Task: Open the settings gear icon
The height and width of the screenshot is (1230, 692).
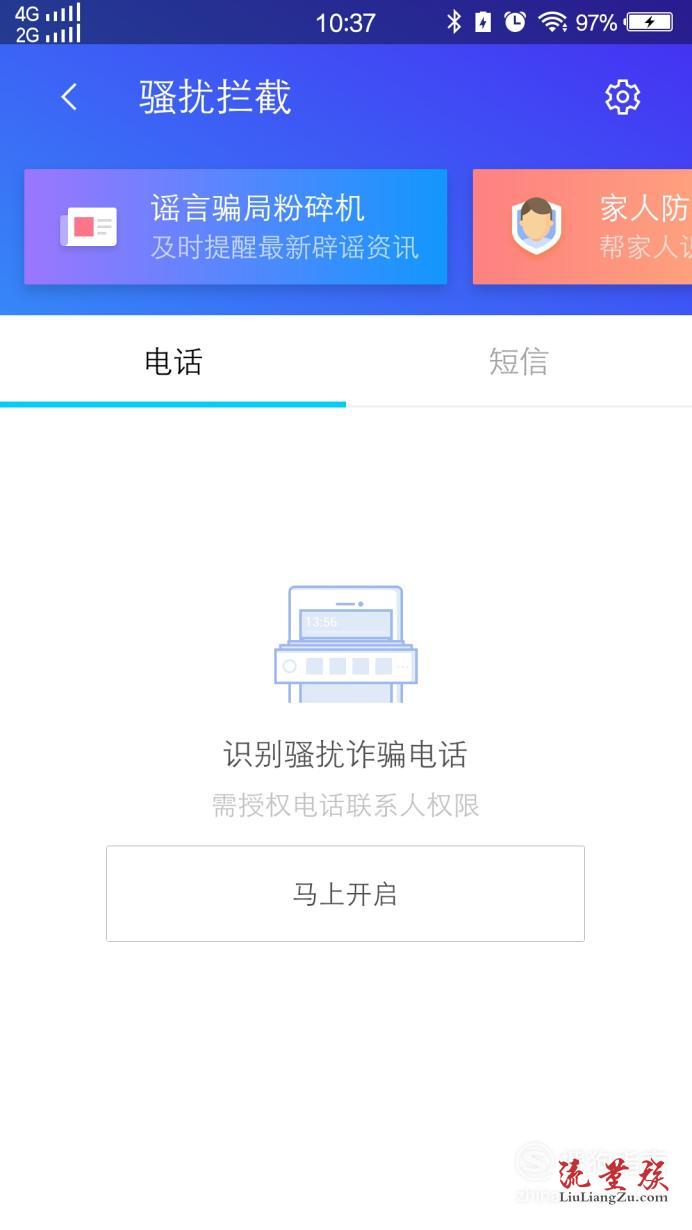Action: tap(622, 97)
